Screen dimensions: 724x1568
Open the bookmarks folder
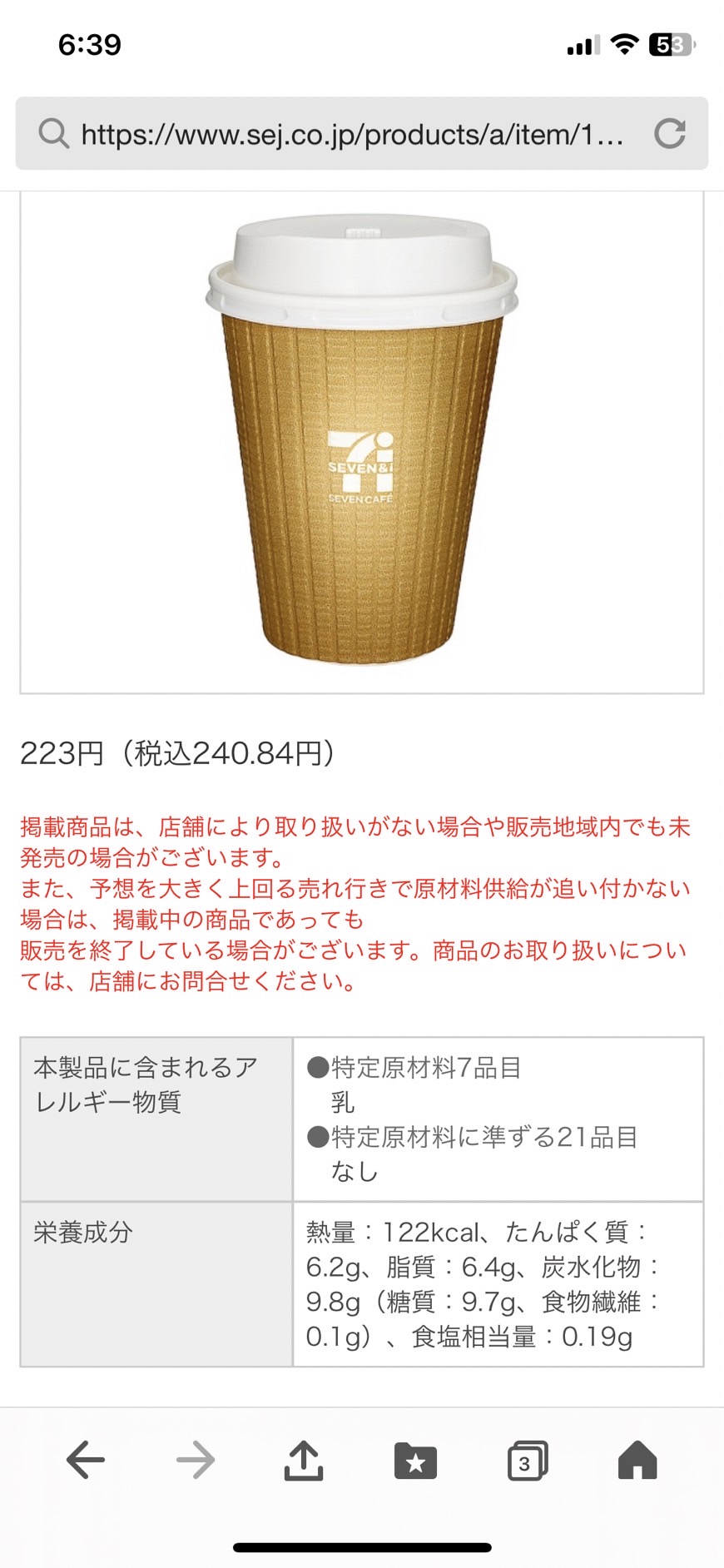tap(415, 1461)
